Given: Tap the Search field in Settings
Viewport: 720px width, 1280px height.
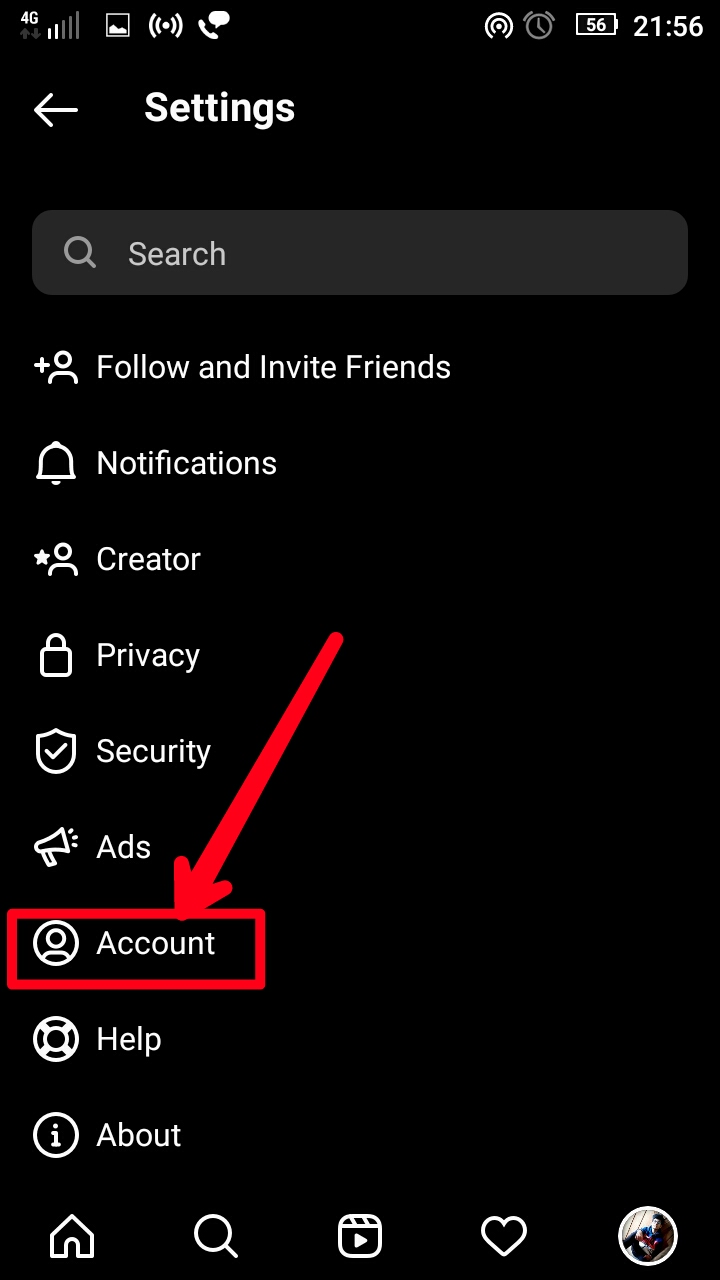Looking at the screenshot, I should [360, 253].
